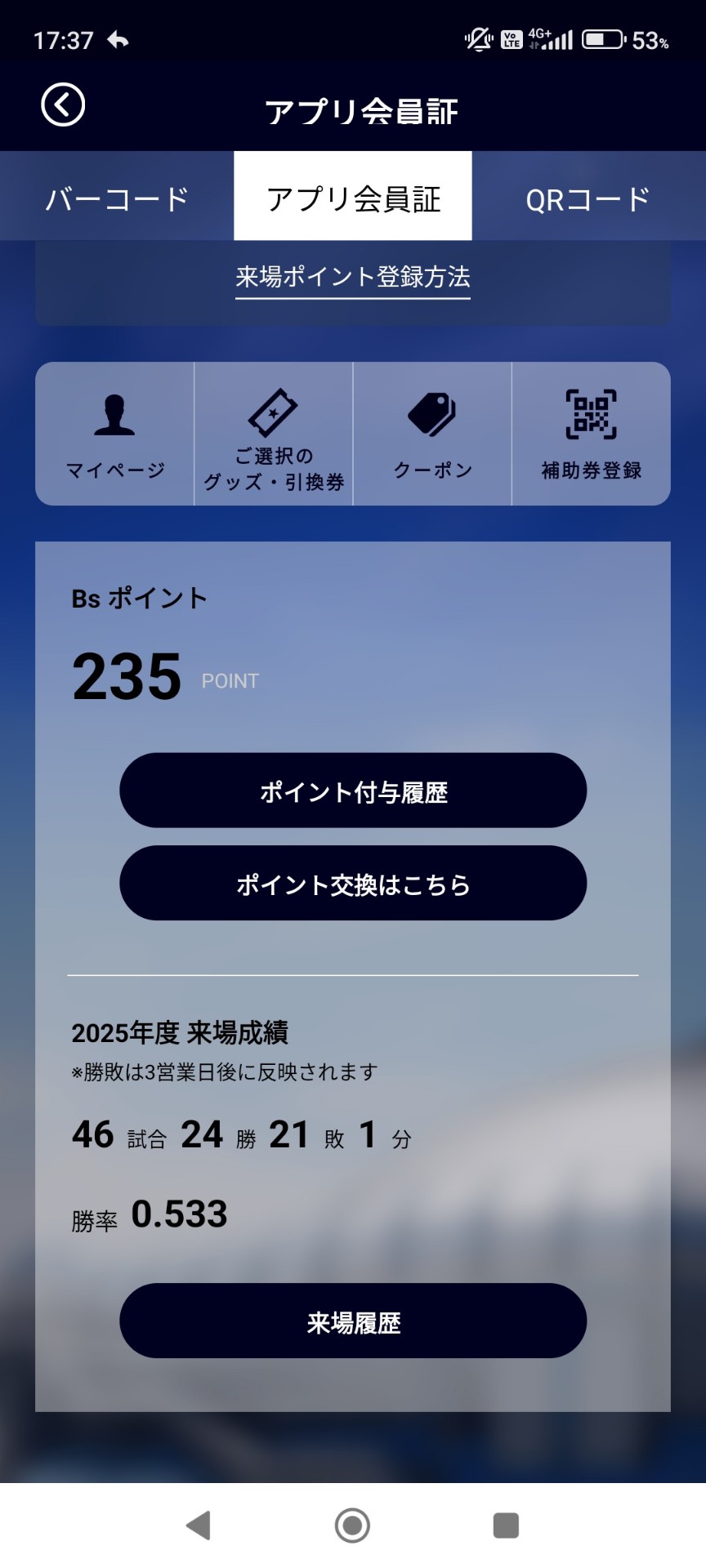
Task: Go back using the top-left arrow
Action: [63, 105]
